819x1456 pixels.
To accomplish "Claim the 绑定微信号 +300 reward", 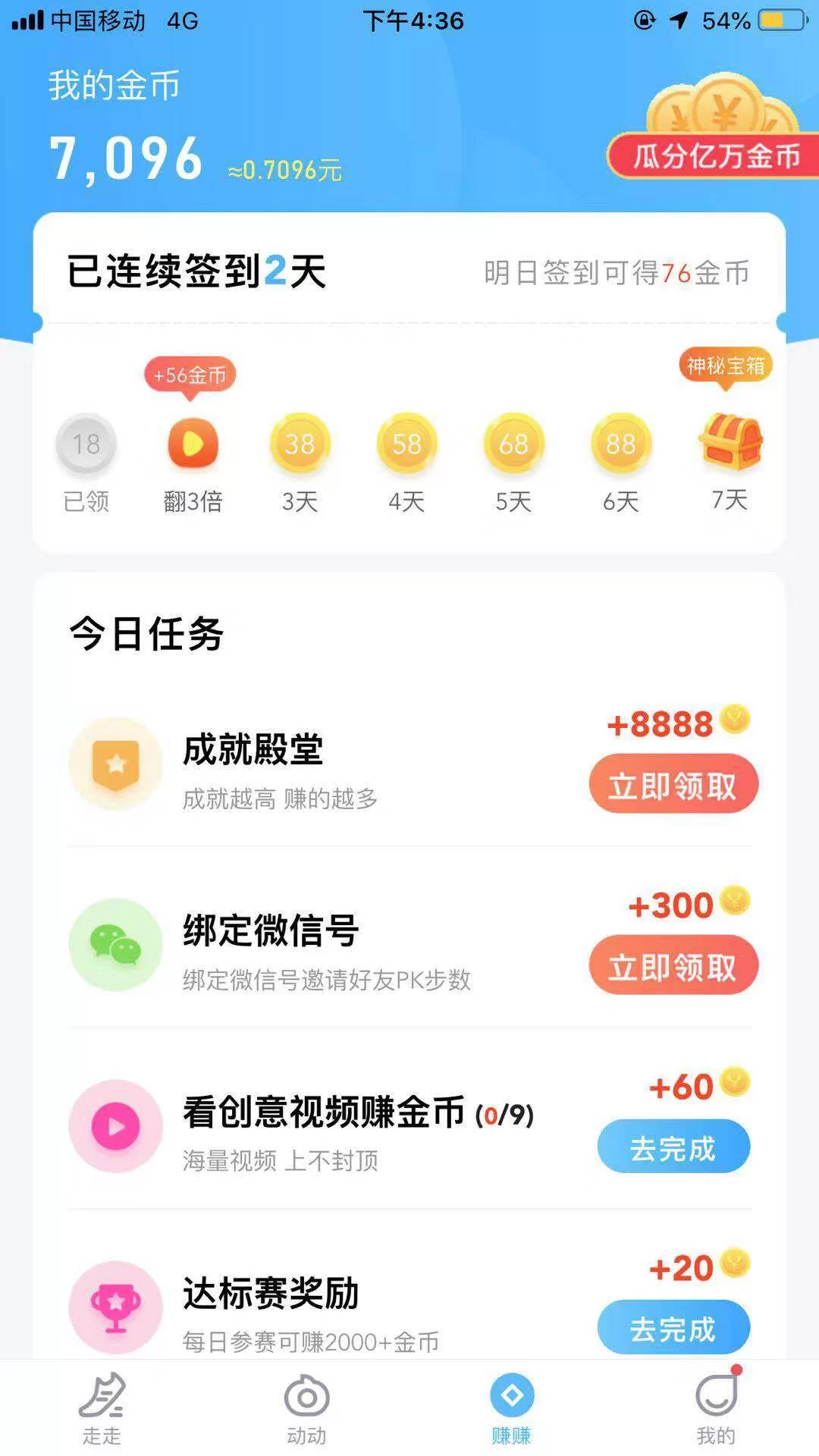I will 673,965.
